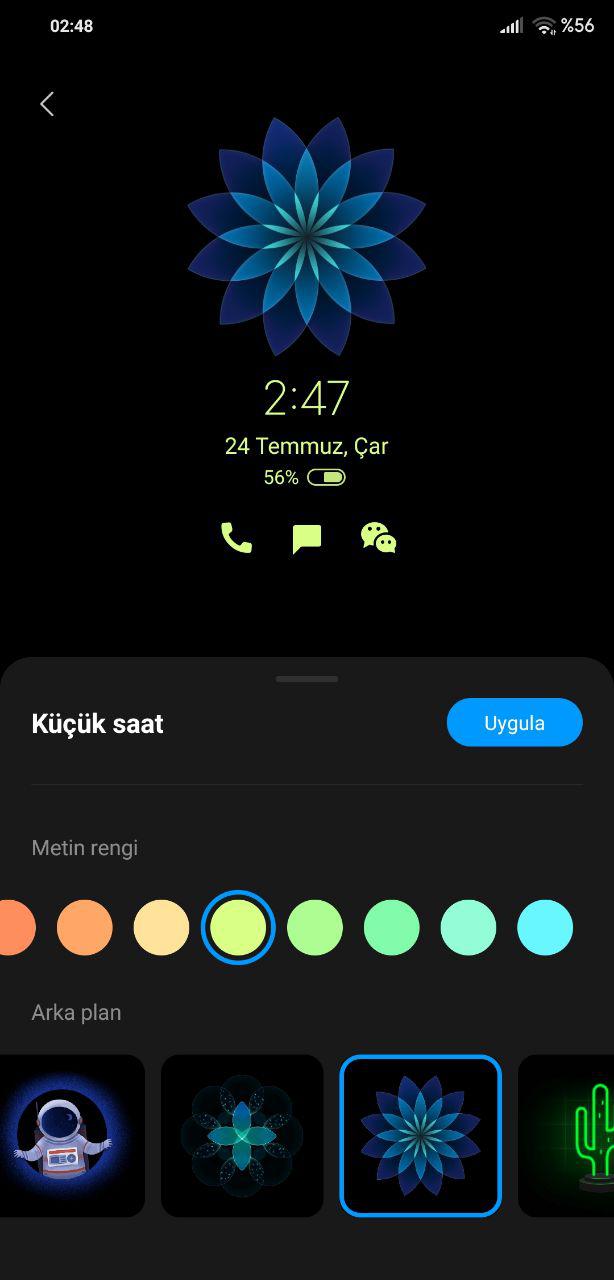
Task: Go back using the top-left arrow
Action: [47, 104]
